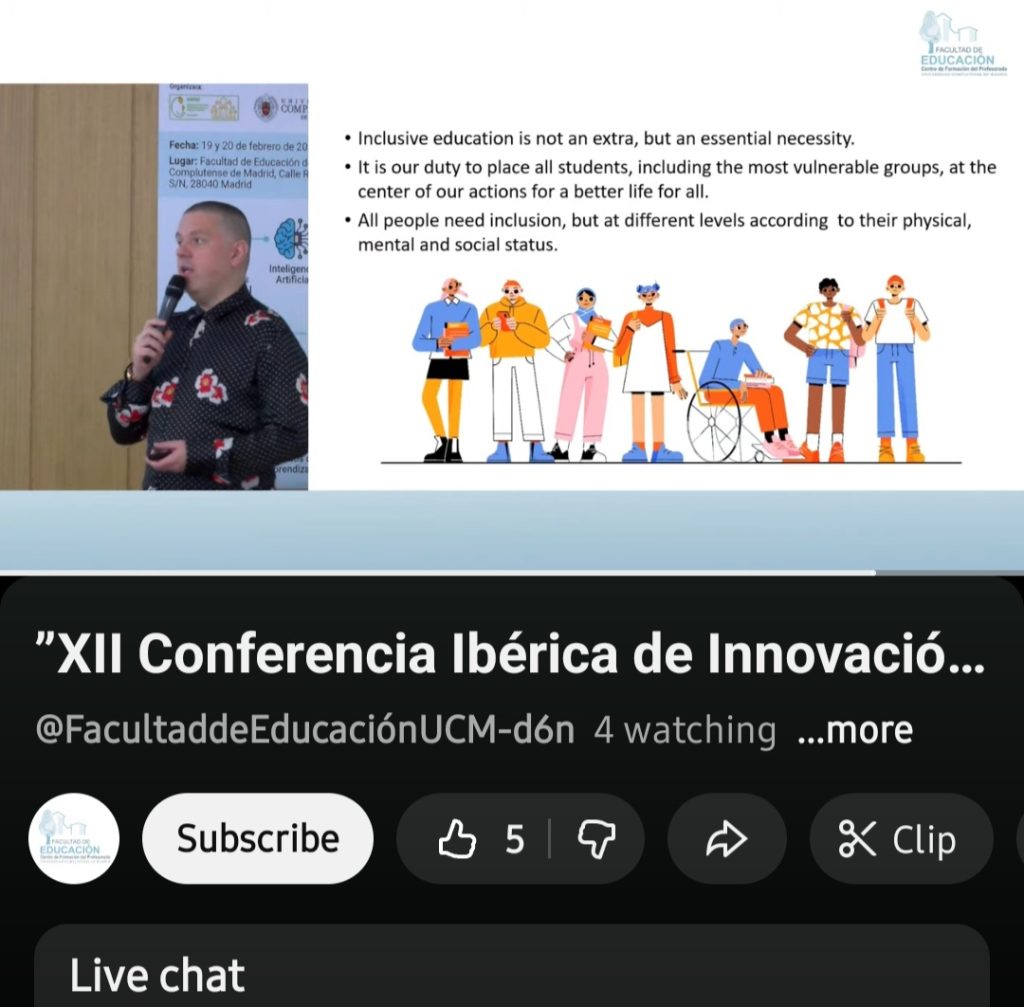Dislike this video
Image resolution: width=1024 pixels, height=1007 pixels.
[x=597, y=839]
